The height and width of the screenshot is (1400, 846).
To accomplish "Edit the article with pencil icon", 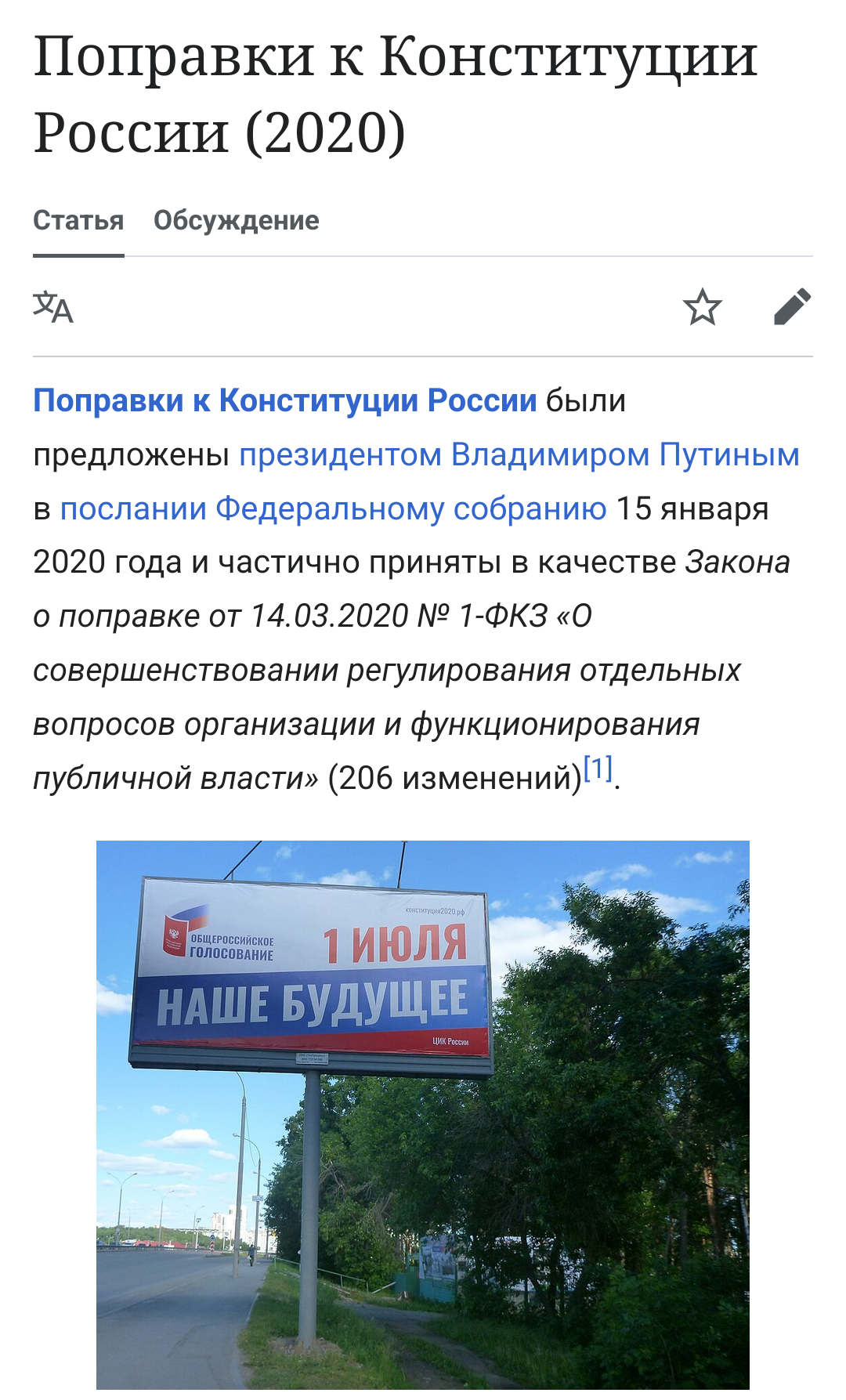I will pos(791,306).
